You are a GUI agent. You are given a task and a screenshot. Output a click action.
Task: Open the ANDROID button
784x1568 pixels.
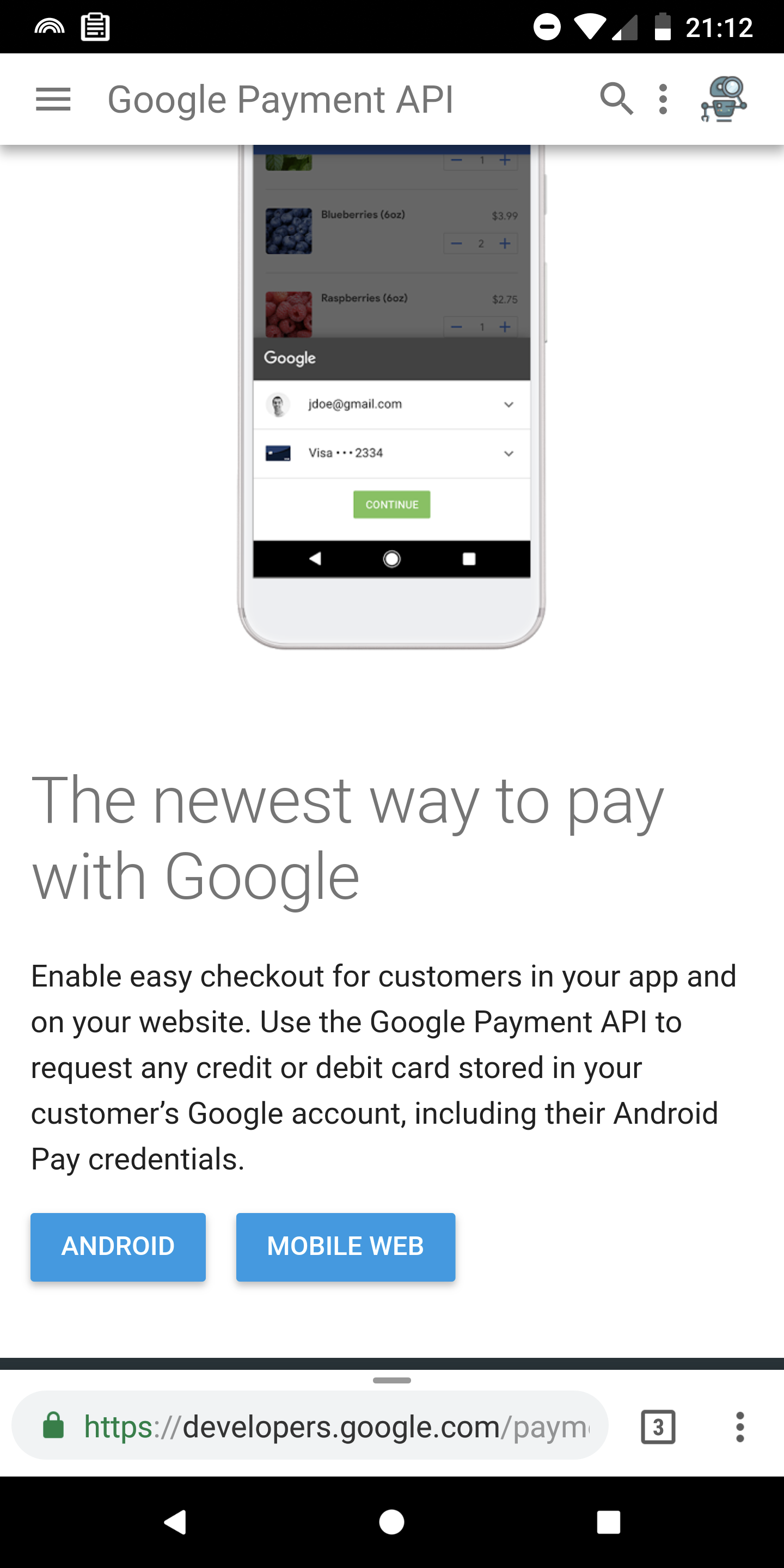pos(118,1247)
